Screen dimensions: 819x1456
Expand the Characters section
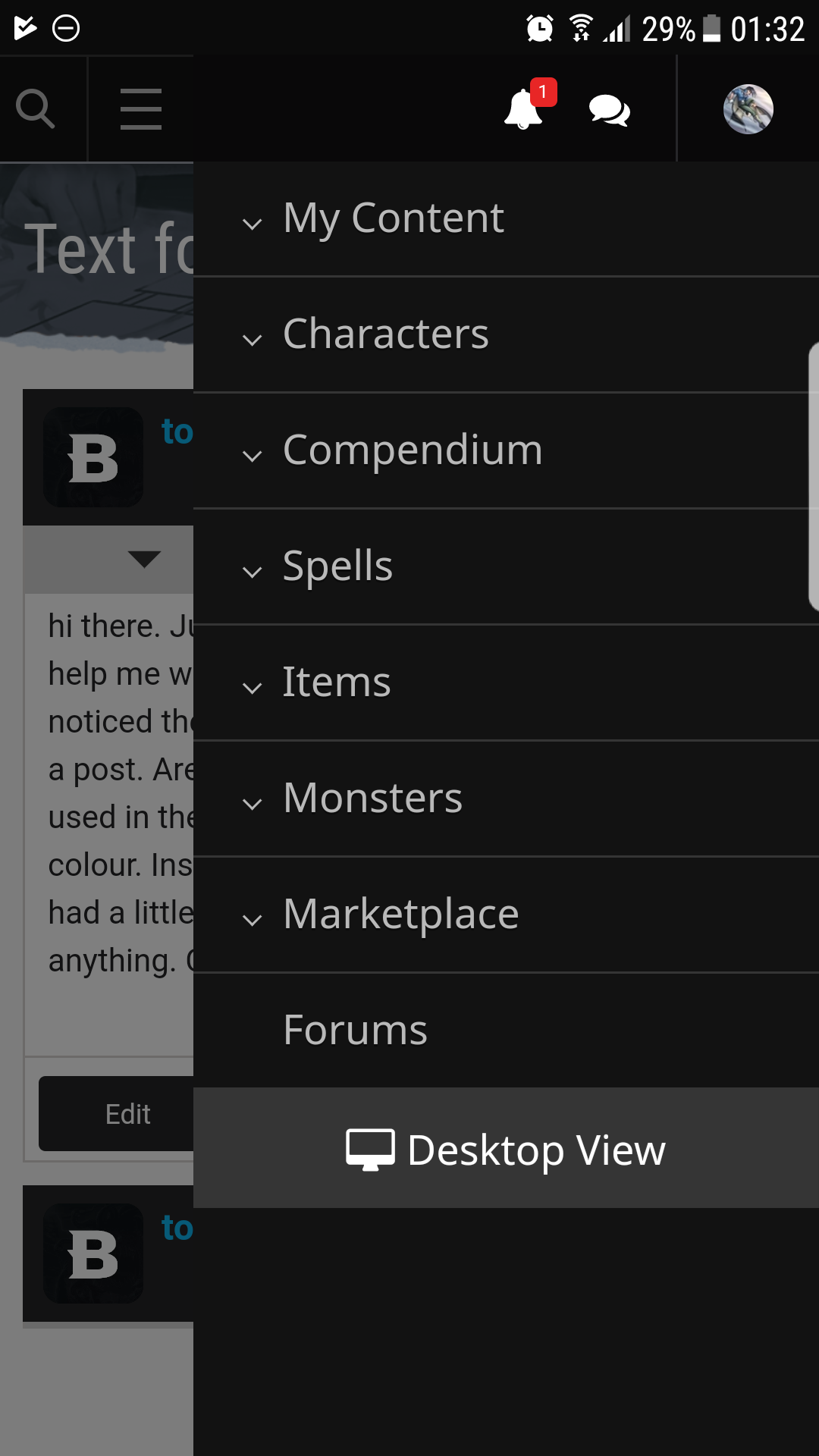(x=506, y=334)
